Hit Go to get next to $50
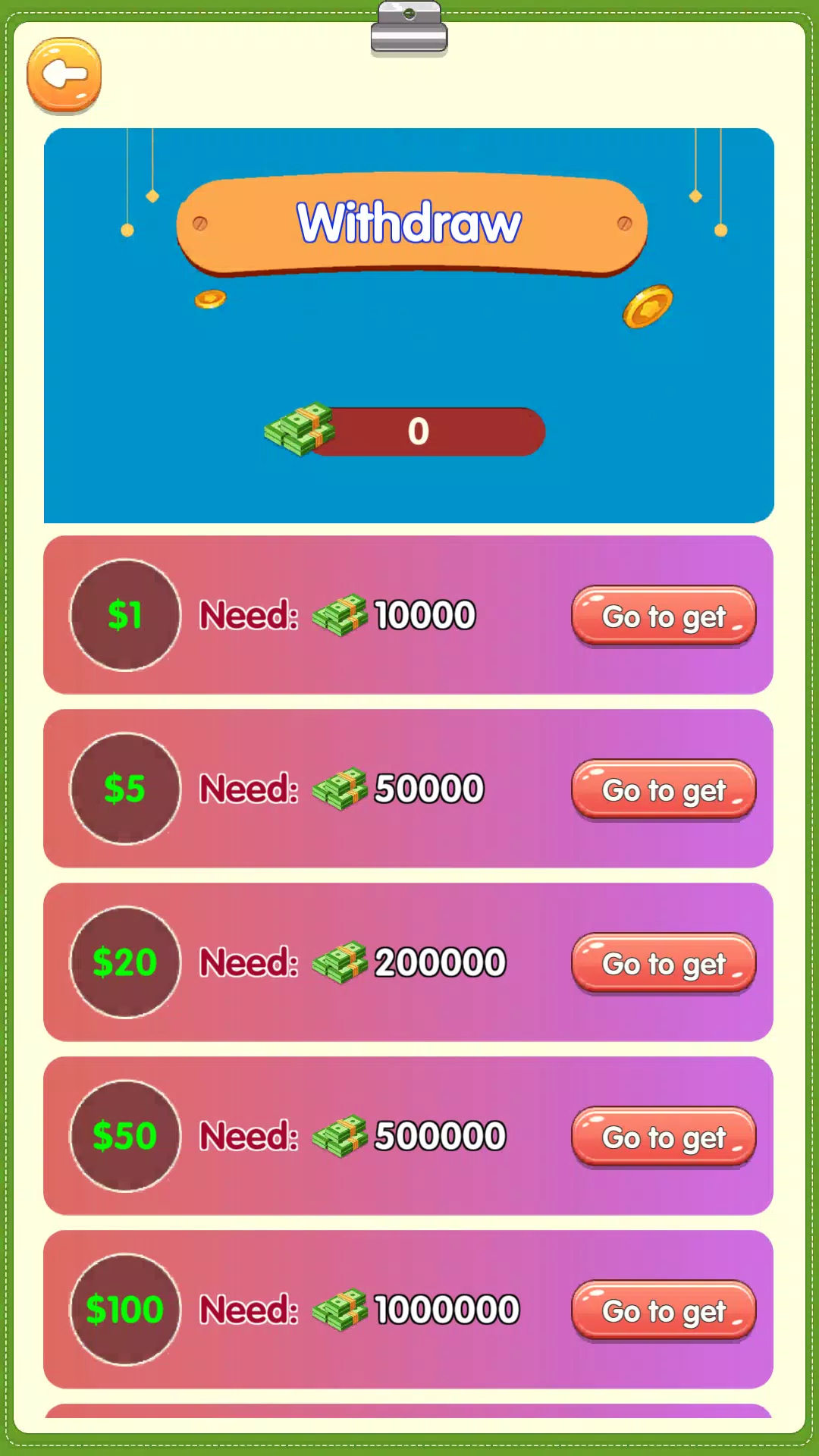Viewport: 819px width, 1456px height. point(664,1137)
